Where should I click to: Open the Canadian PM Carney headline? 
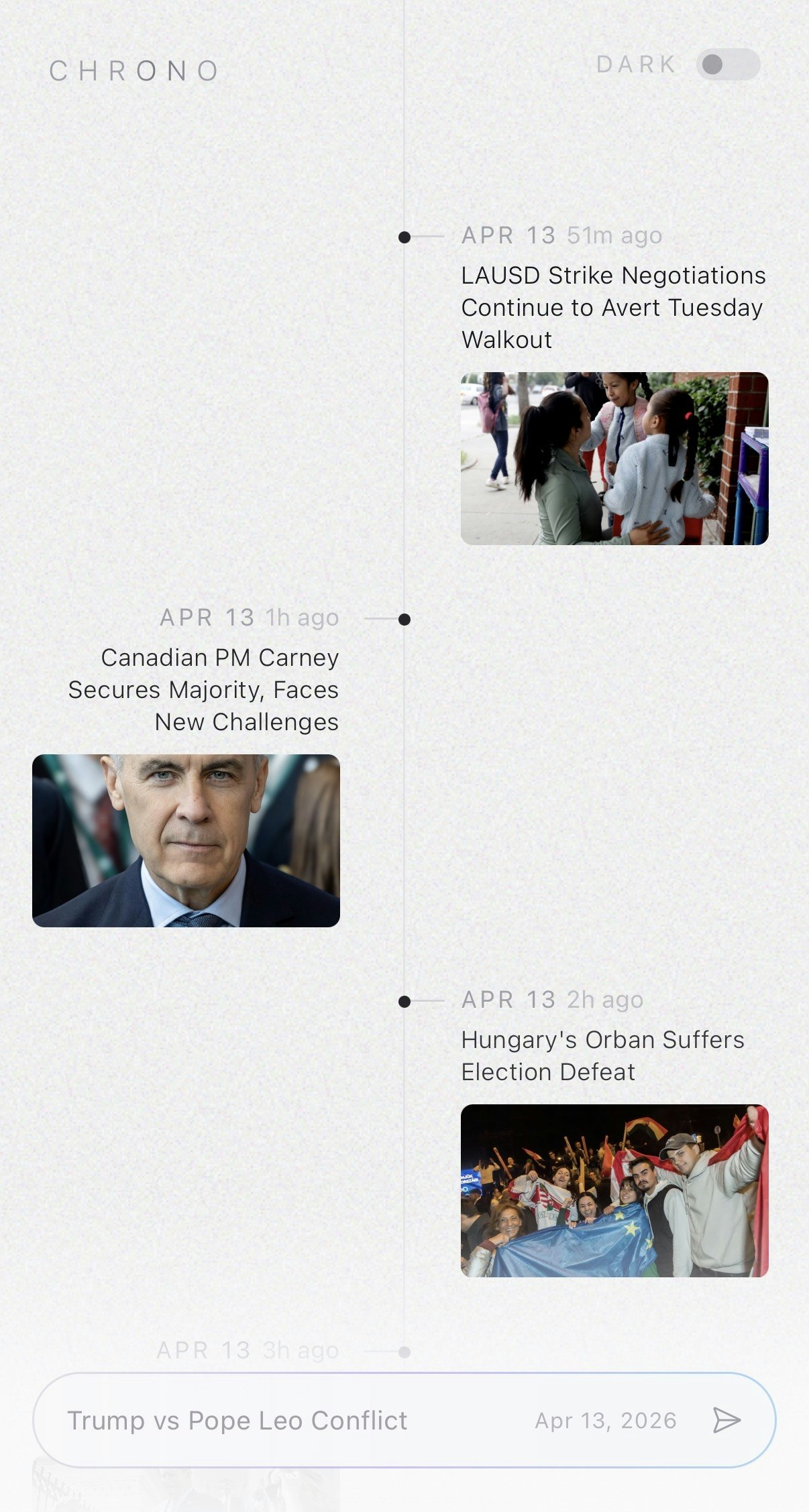pyautogui.click(x=204, y=689)
